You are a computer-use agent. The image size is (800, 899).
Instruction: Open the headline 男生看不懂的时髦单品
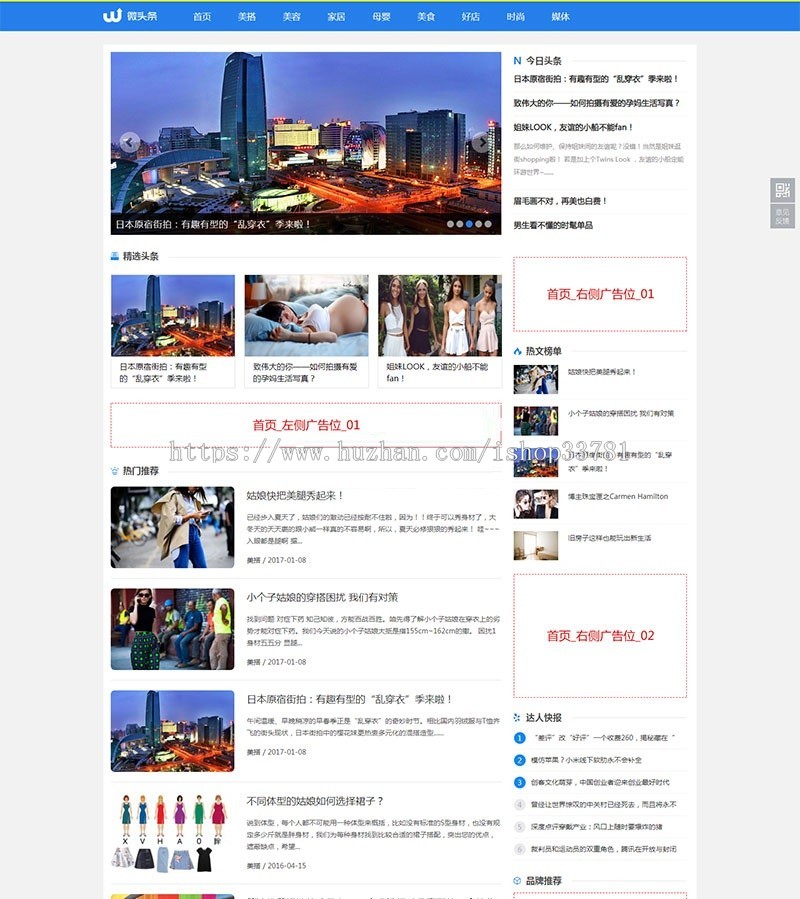[x=553, y=225]
